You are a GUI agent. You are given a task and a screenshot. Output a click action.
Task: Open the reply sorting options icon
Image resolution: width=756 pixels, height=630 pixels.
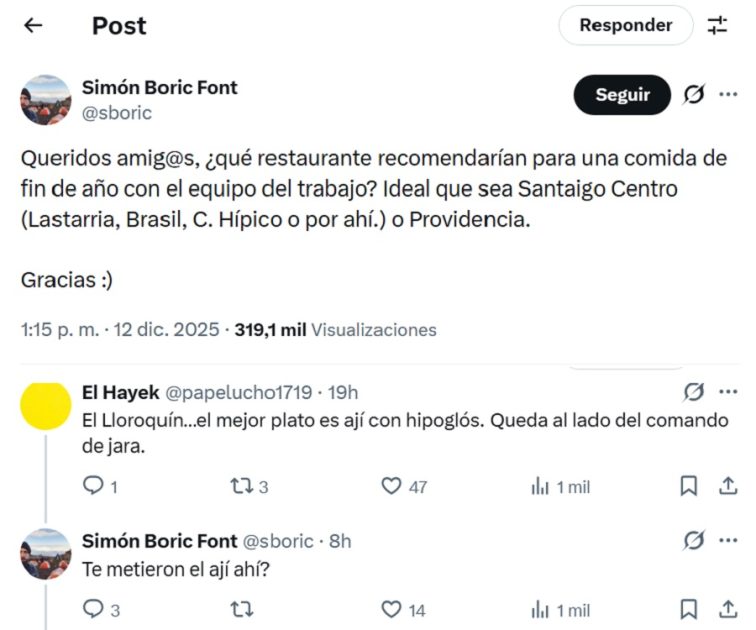718,26
